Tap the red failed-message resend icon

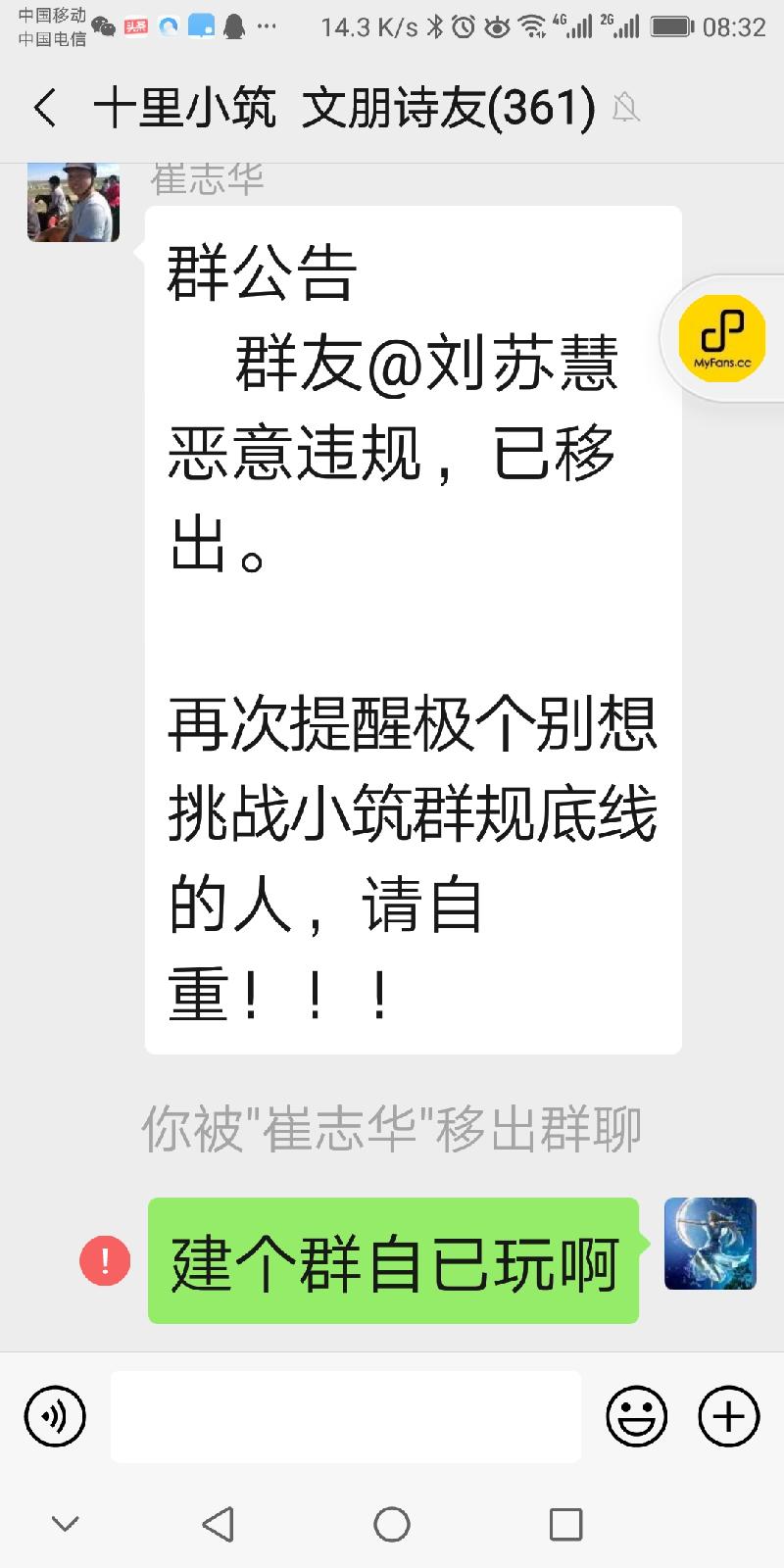[105, 1259]
